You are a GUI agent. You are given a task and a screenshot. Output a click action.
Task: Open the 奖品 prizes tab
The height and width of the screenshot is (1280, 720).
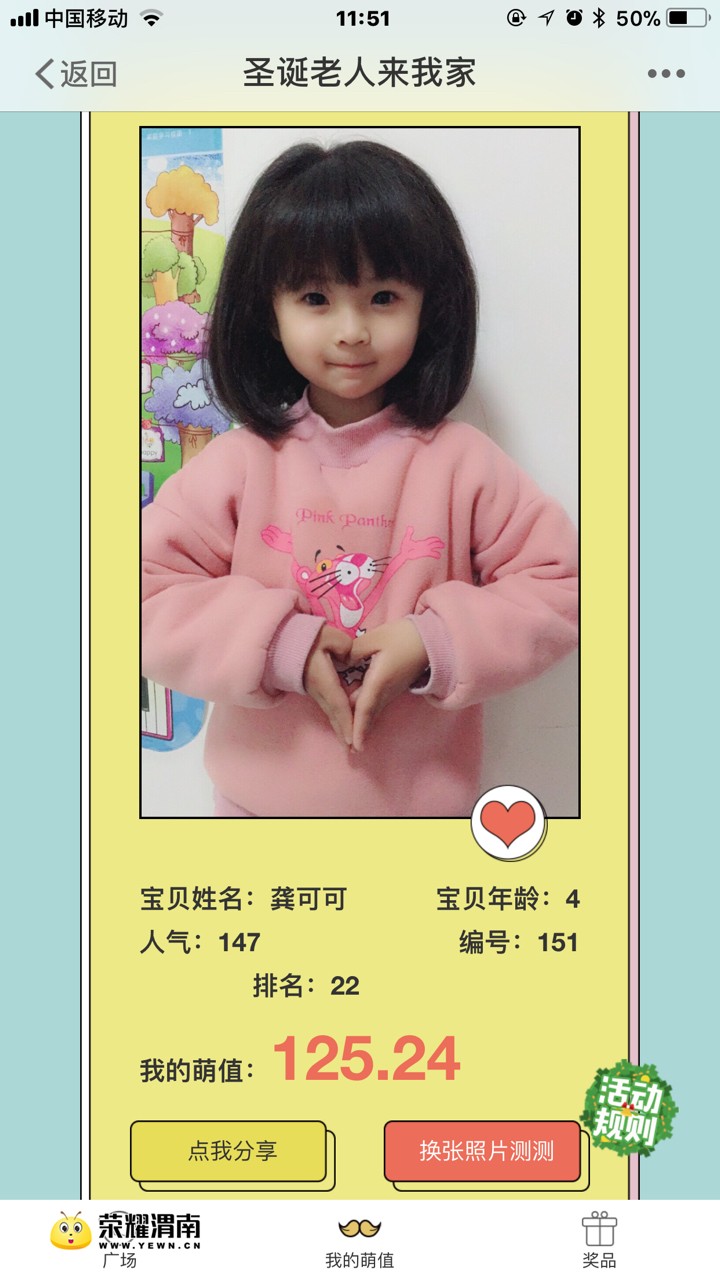click(x=599, y=1240)
